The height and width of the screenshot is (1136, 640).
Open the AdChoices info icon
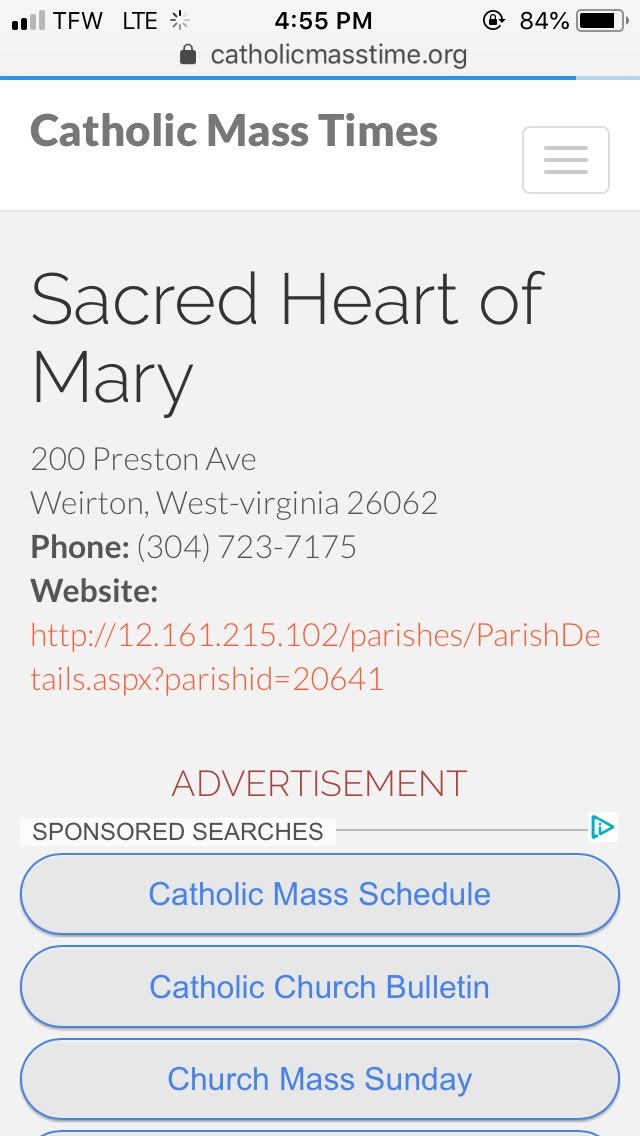(602, 827)
